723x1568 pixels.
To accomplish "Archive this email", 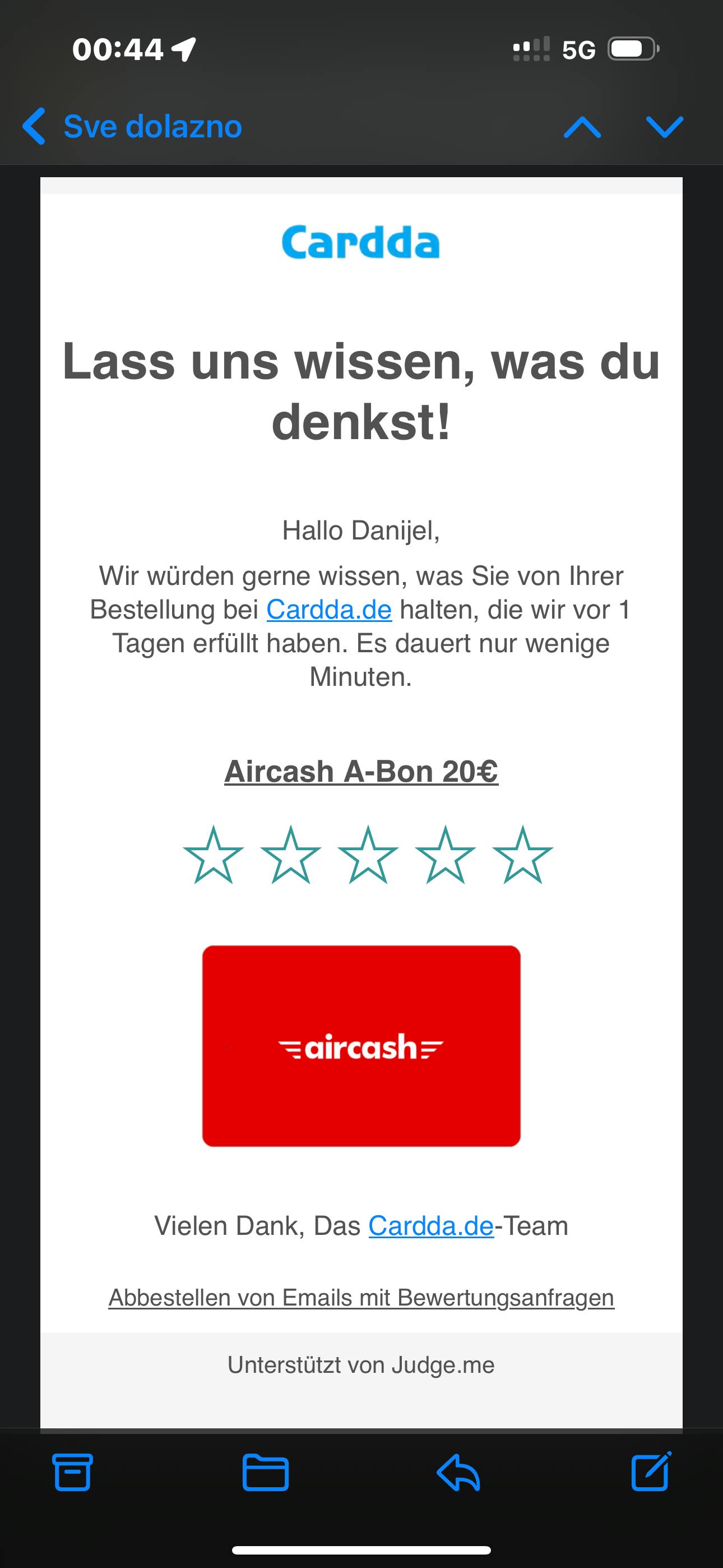I will [72, 1473].
